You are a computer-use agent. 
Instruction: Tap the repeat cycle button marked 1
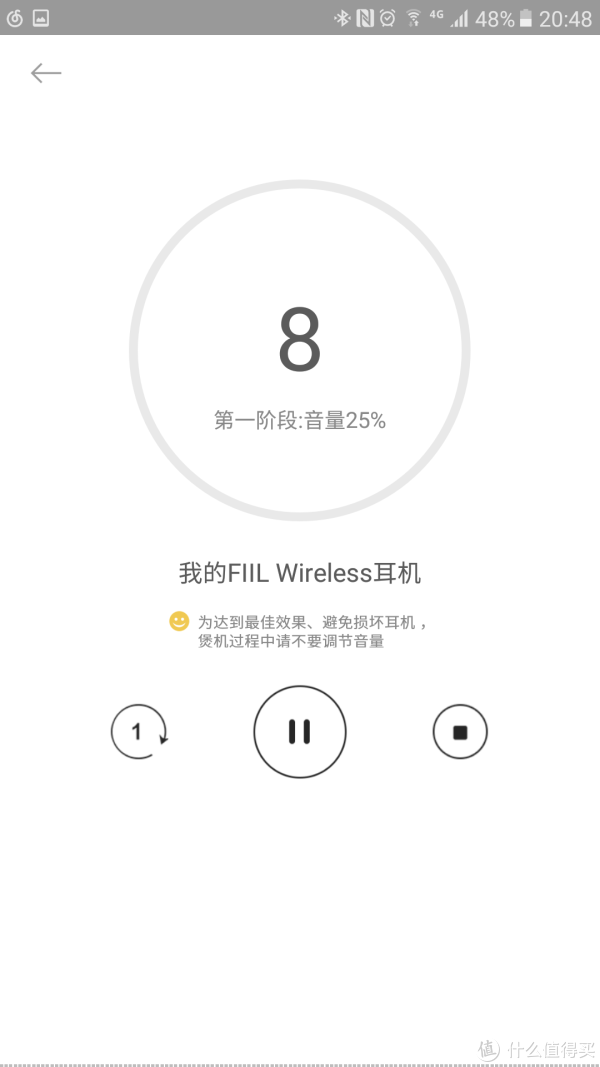(139, 732)
